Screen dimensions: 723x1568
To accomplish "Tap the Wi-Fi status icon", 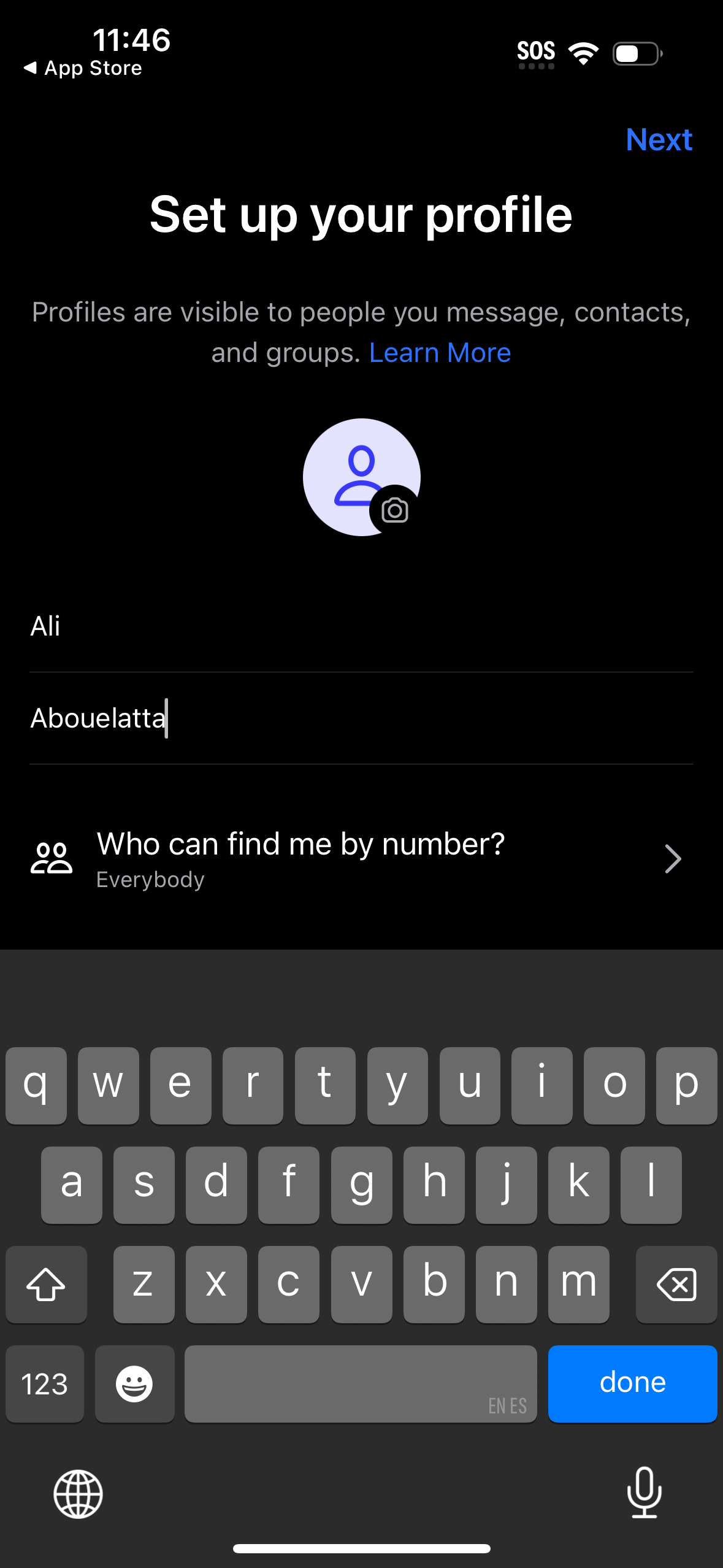I will click(583, 53).
